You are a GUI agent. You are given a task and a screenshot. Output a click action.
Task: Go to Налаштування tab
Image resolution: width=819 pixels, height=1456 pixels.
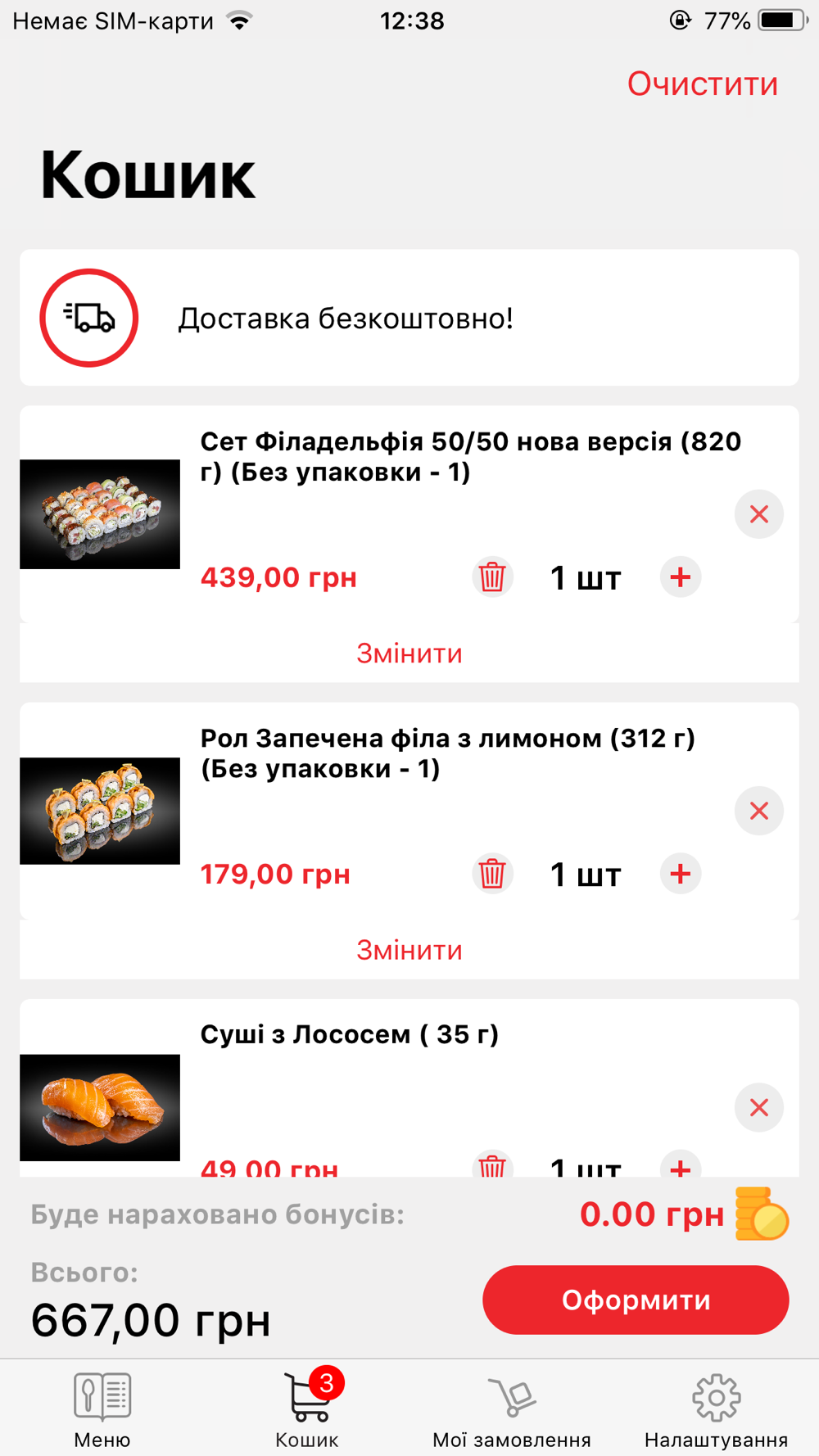[x=717, y=1409]
